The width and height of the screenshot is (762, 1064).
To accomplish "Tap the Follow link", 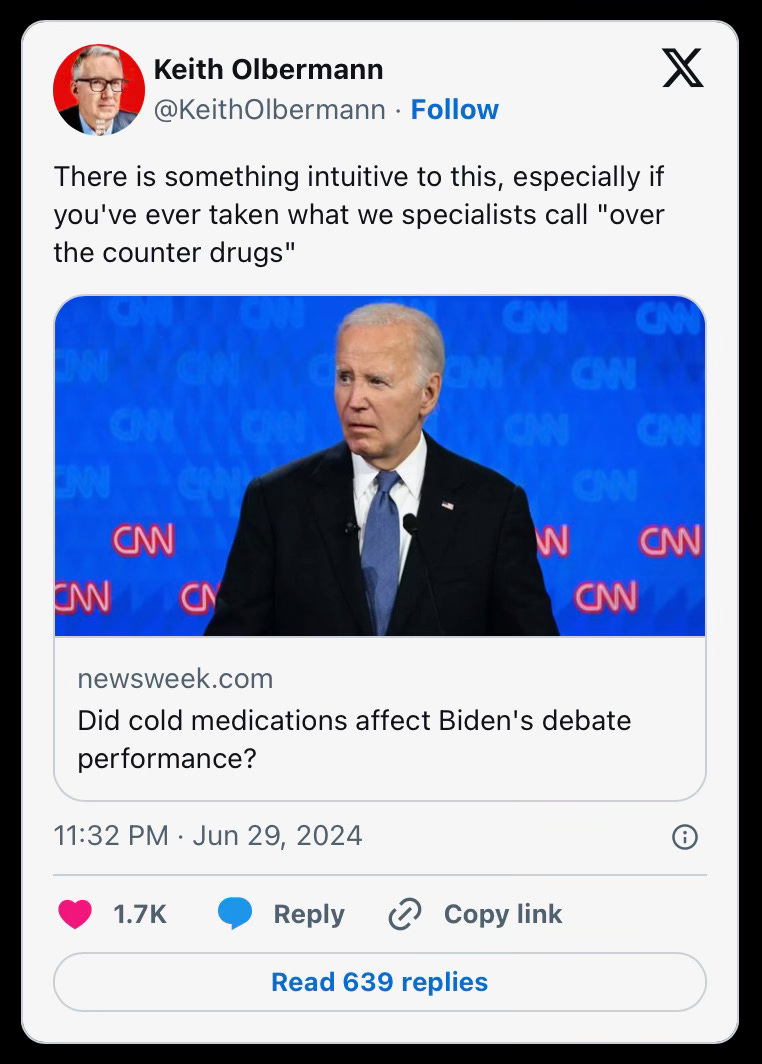I will pos(455,110).
